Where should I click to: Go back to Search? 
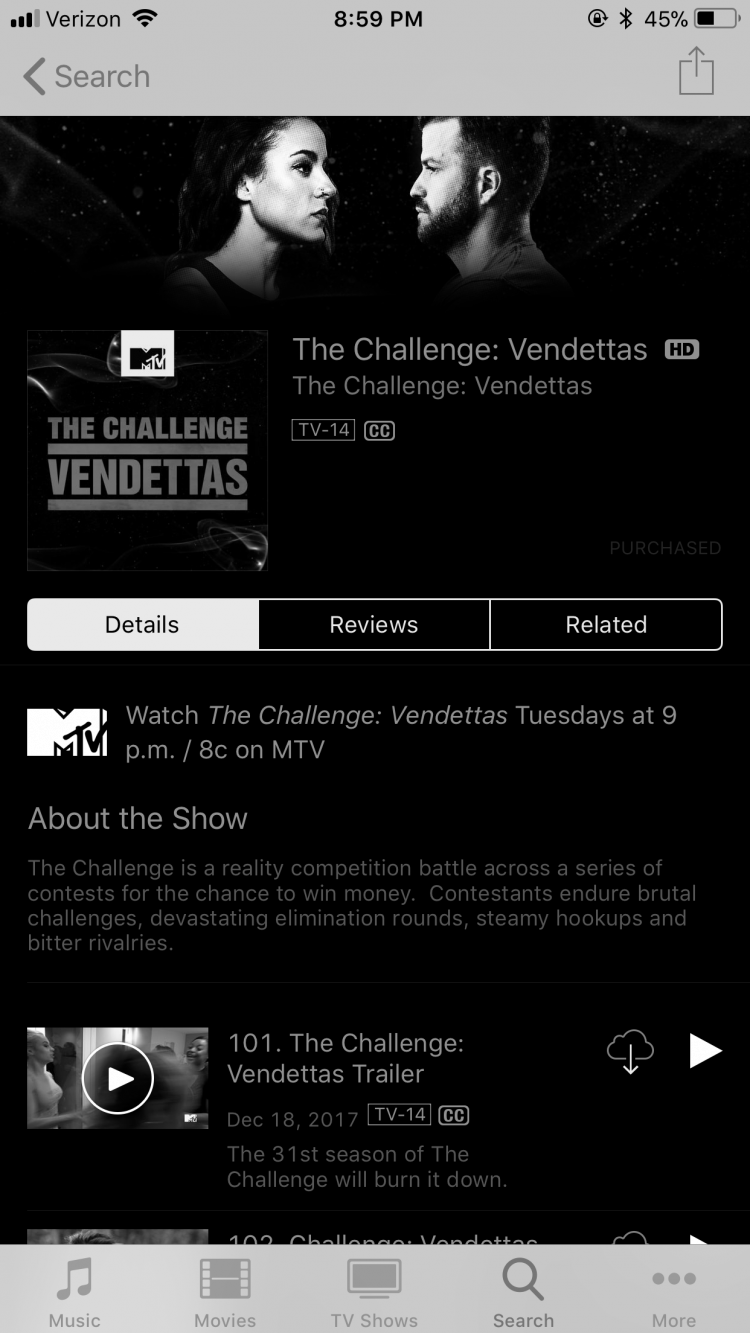[x=86, y=76]
